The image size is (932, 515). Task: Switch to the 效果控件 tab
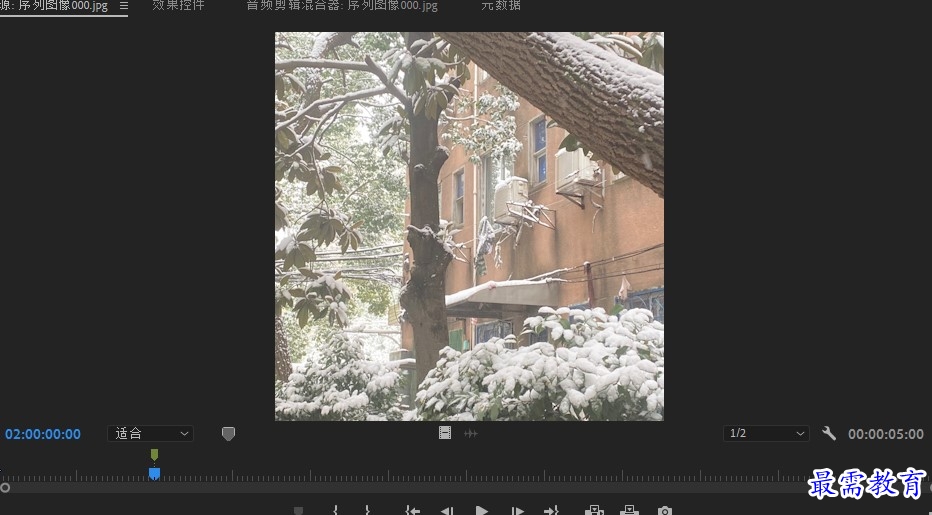[178, 6]
